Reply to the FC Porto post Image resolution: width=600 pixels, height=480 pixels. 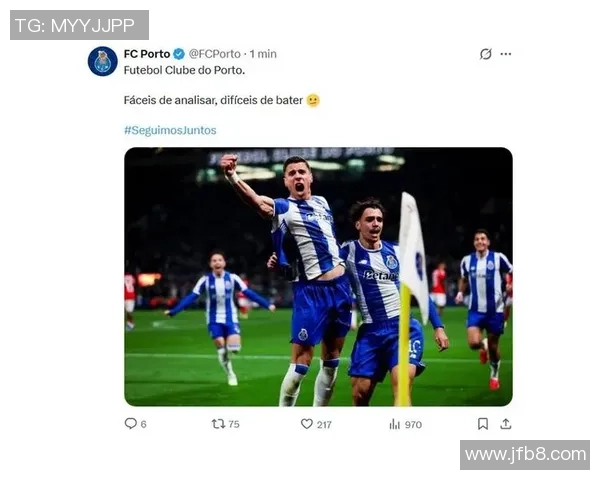(x=131, y=424)
